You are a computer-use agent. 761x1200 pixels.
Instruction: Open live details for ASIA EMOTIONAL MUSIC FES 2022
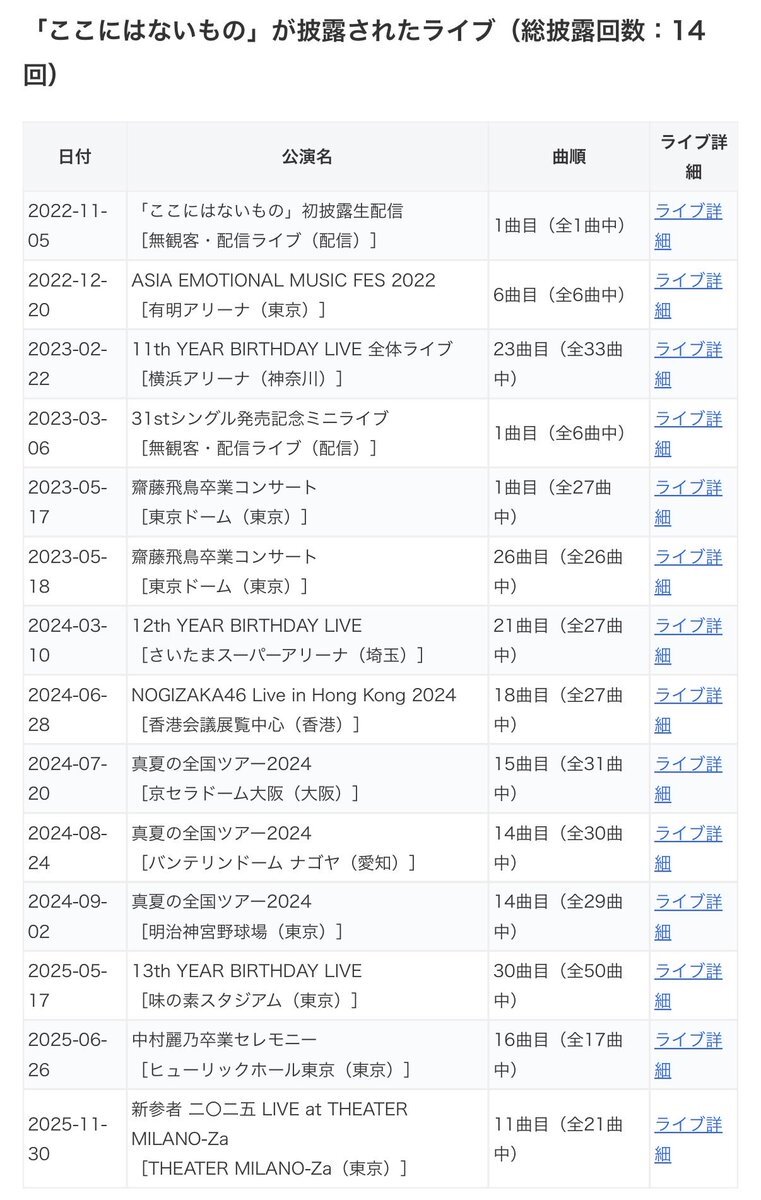688,281
